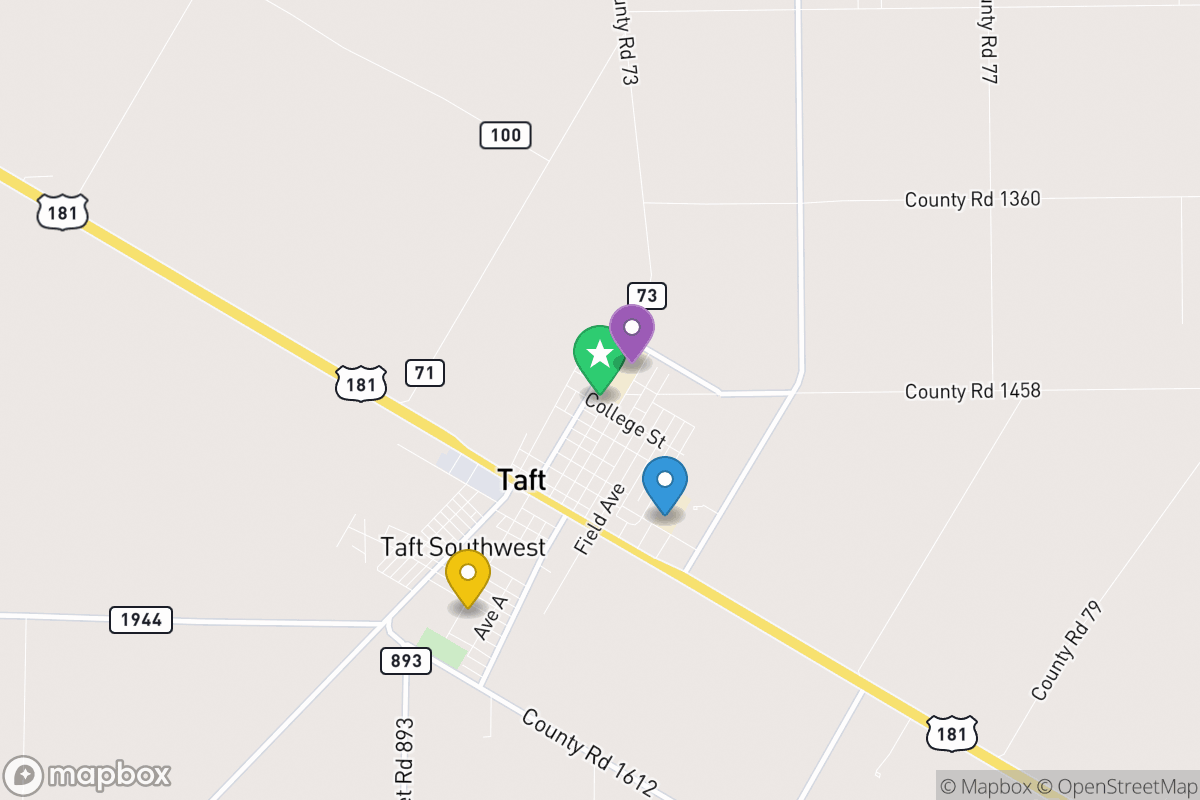Screen dimensions: 1200x800
Task: Select the green star map pin
Action: coord(597,356)
